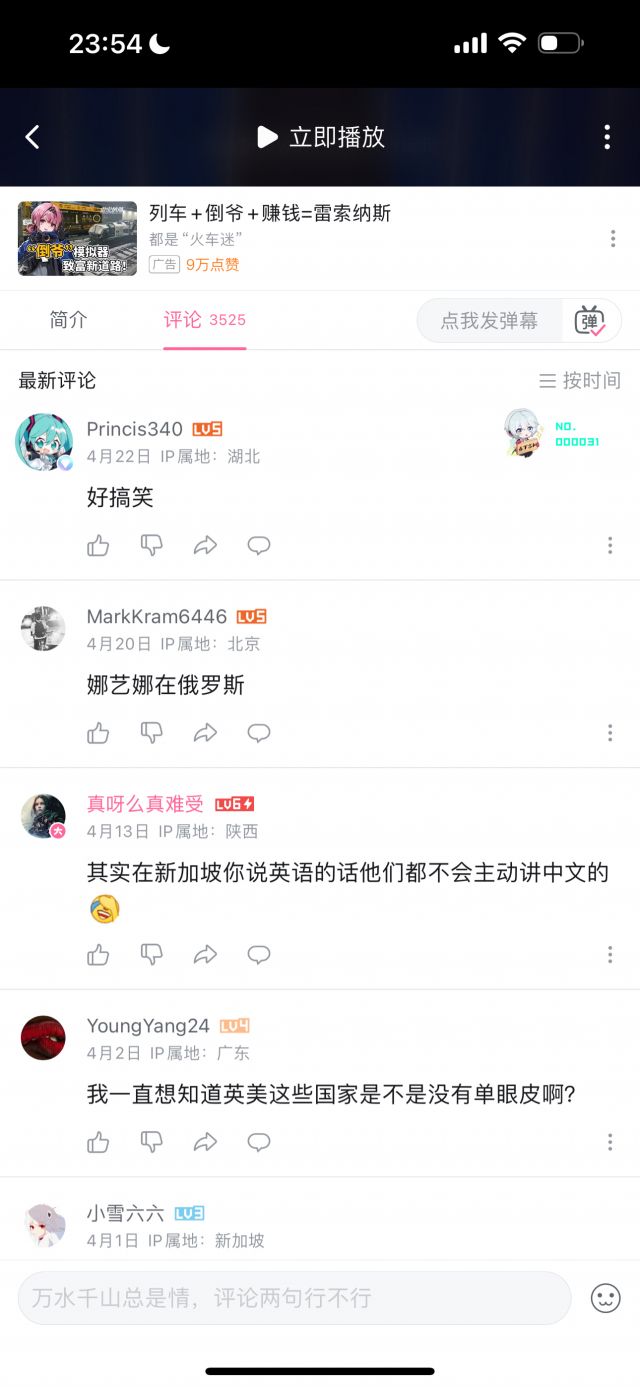The height and width of the screenshot is (1387, 640).
Task: Open more options on Princis340's comment
Action: click(x=610, y=545)
